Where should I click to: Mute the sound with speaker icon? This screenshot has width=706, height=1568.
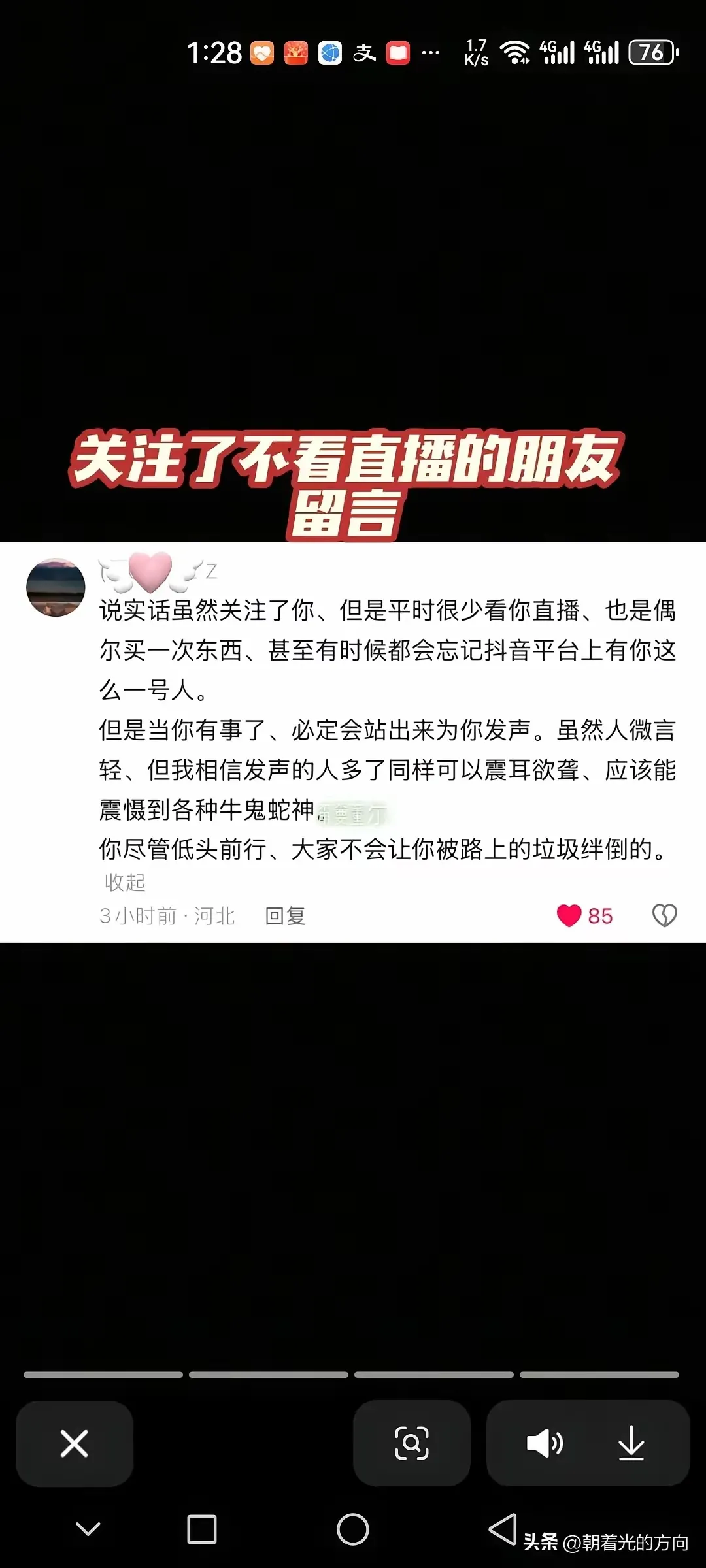(x=545, y=1443)
